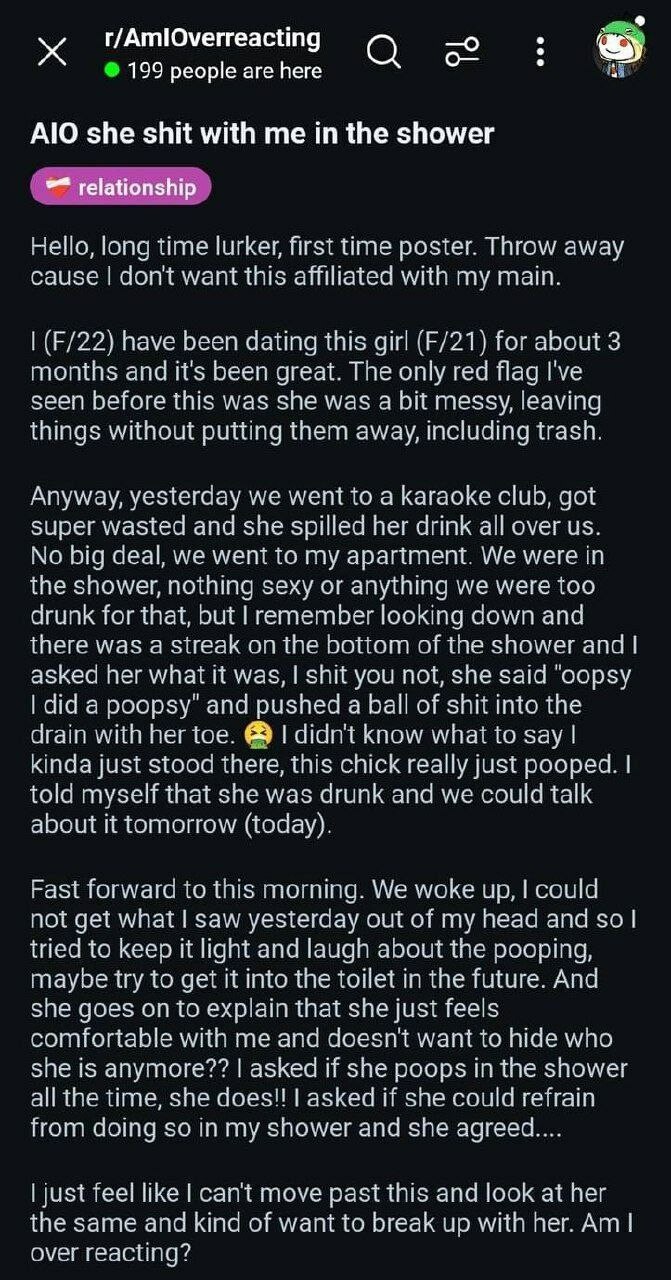The width and height of the screenshot is (671, 1280).
Task: Open the three-dot overflow menu
Action: [x=540, y=52]
